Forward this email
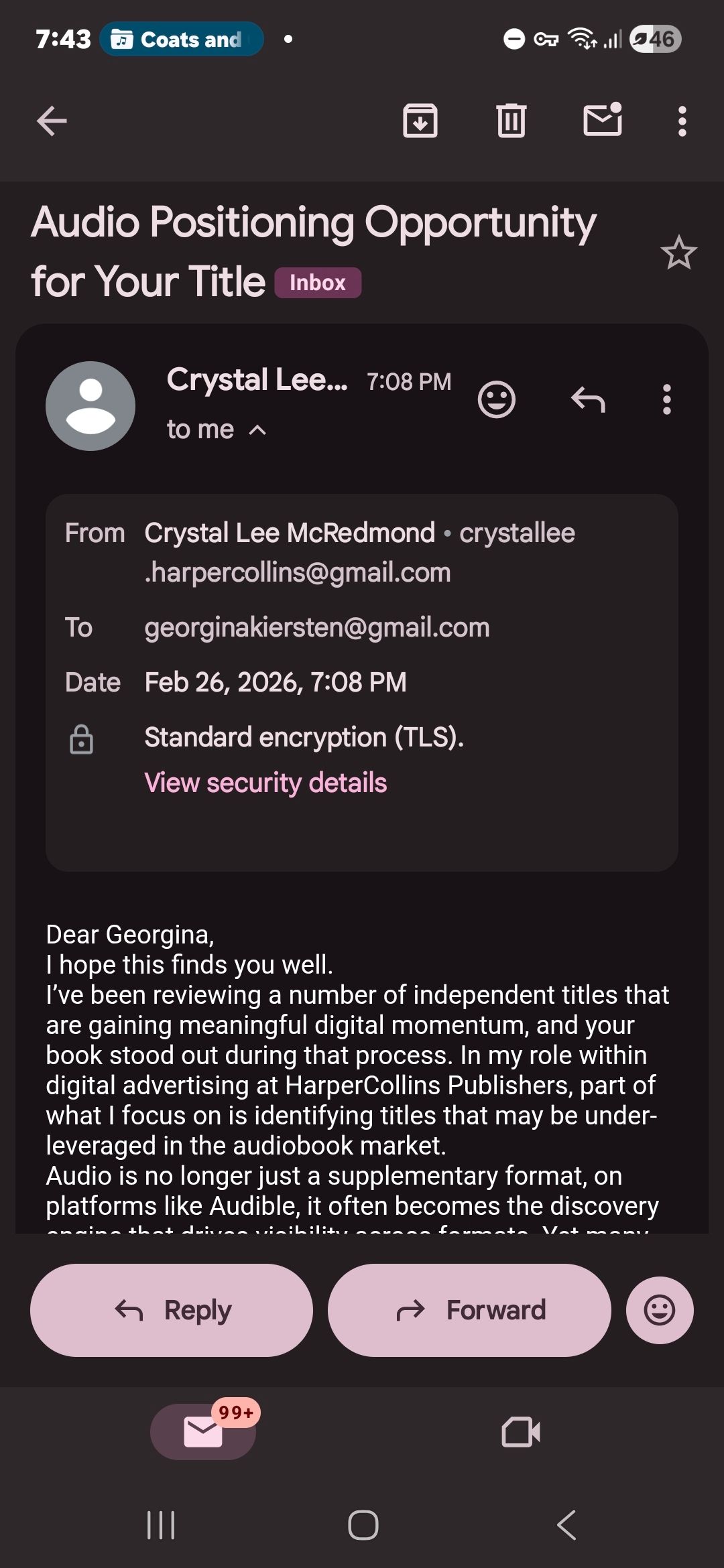The image size is (724, 1568). [x=469, y=1310]
